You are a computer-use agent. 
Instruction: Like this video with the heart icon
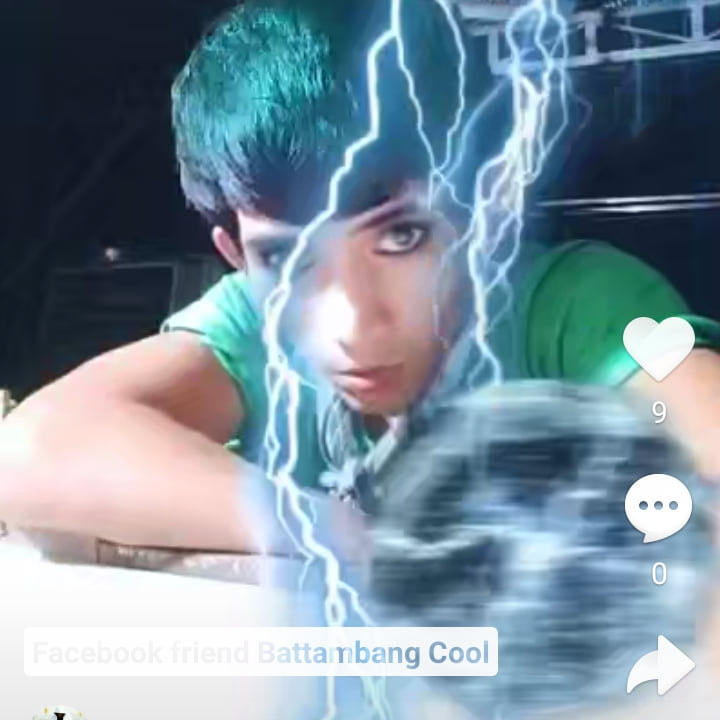[x=658, y=347]
